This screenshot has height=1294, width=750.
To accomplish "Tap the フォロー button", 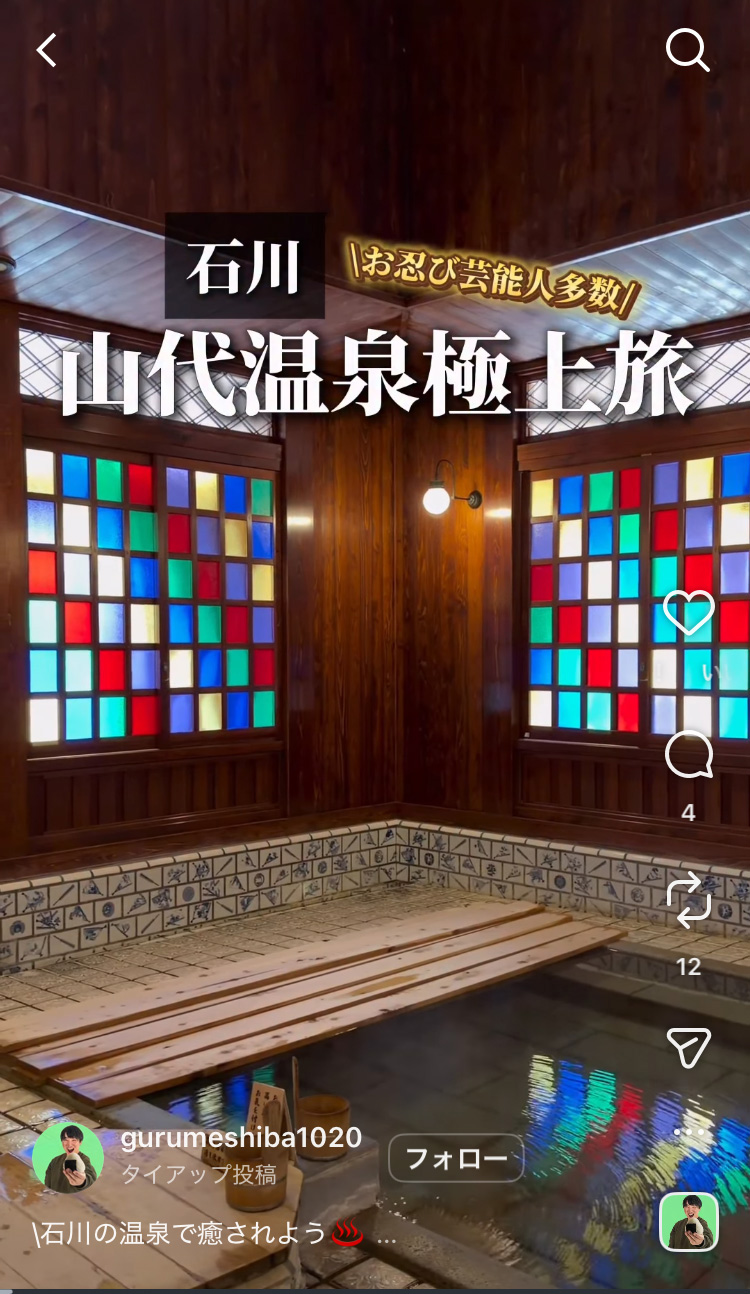I will pos(456,1159).
